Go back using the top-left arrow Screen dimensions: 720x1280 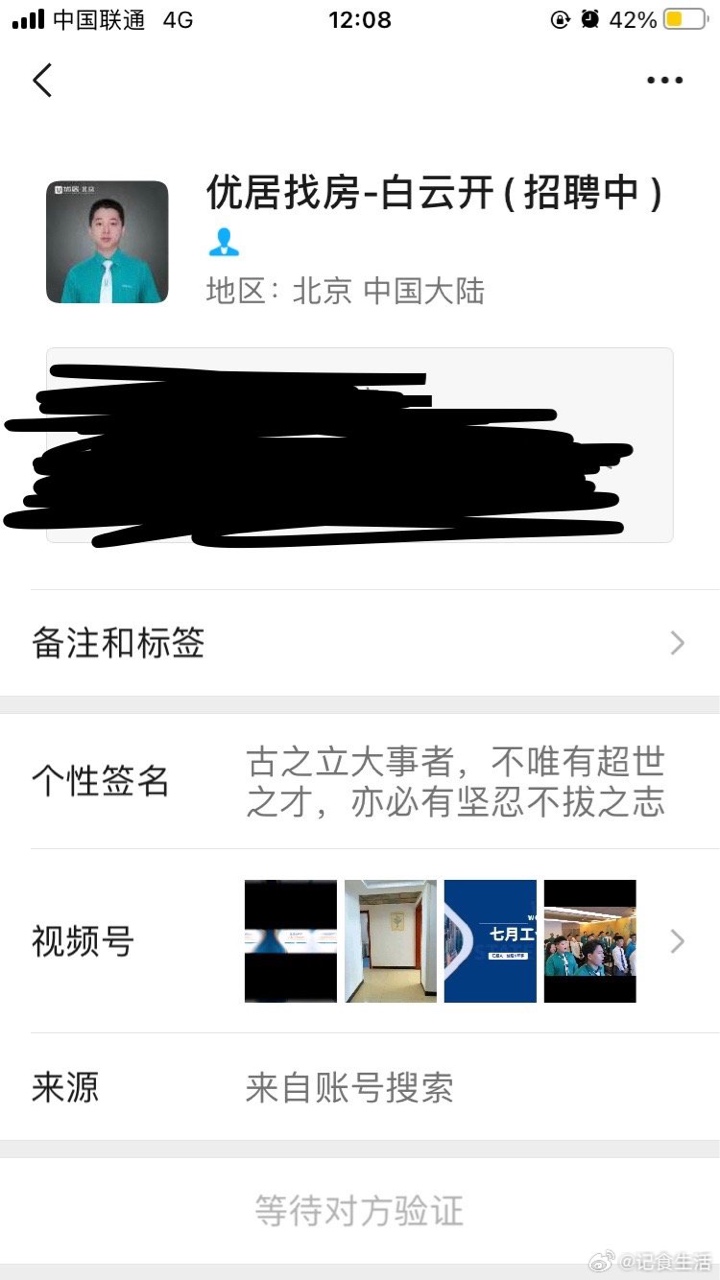(x=42, y=80)
